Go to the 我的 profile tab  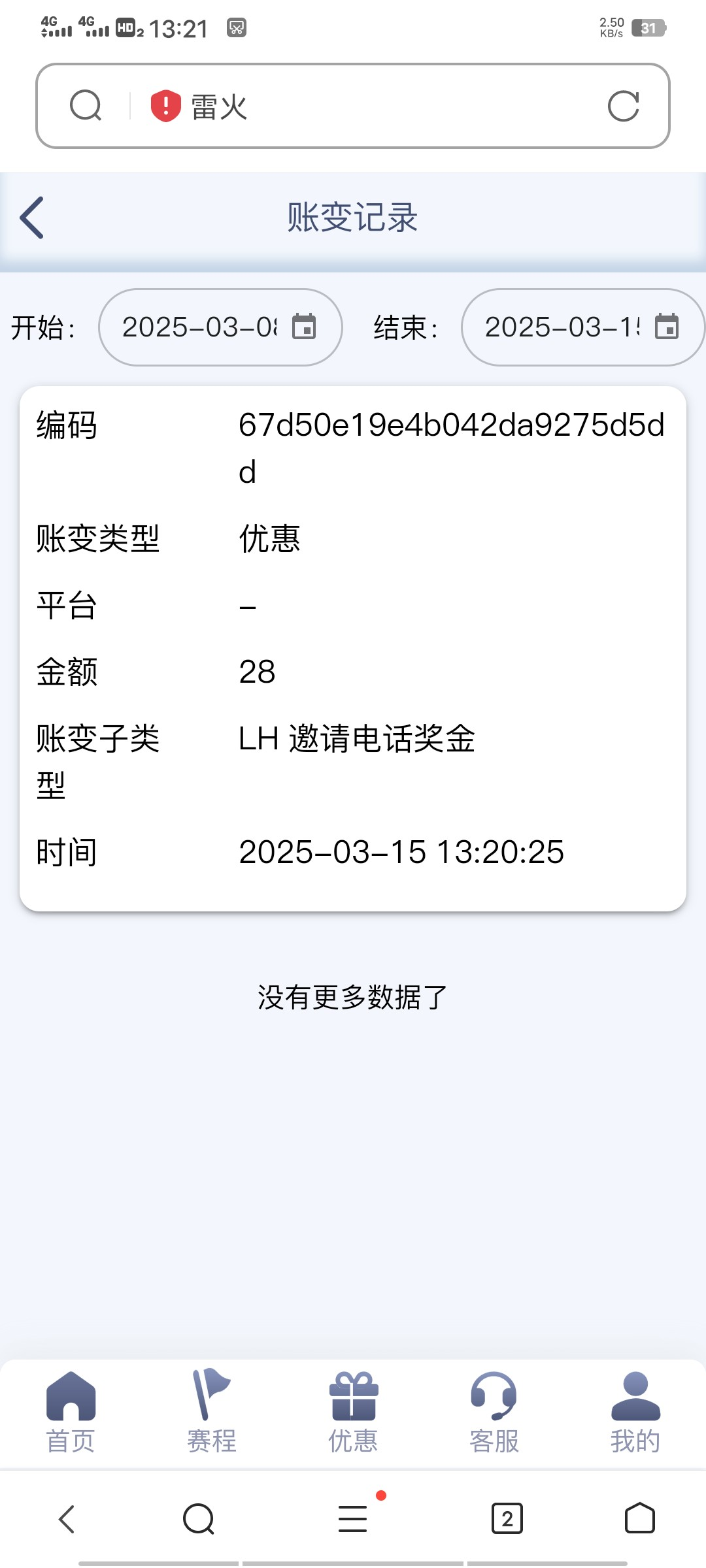[x=635, y=1413]
